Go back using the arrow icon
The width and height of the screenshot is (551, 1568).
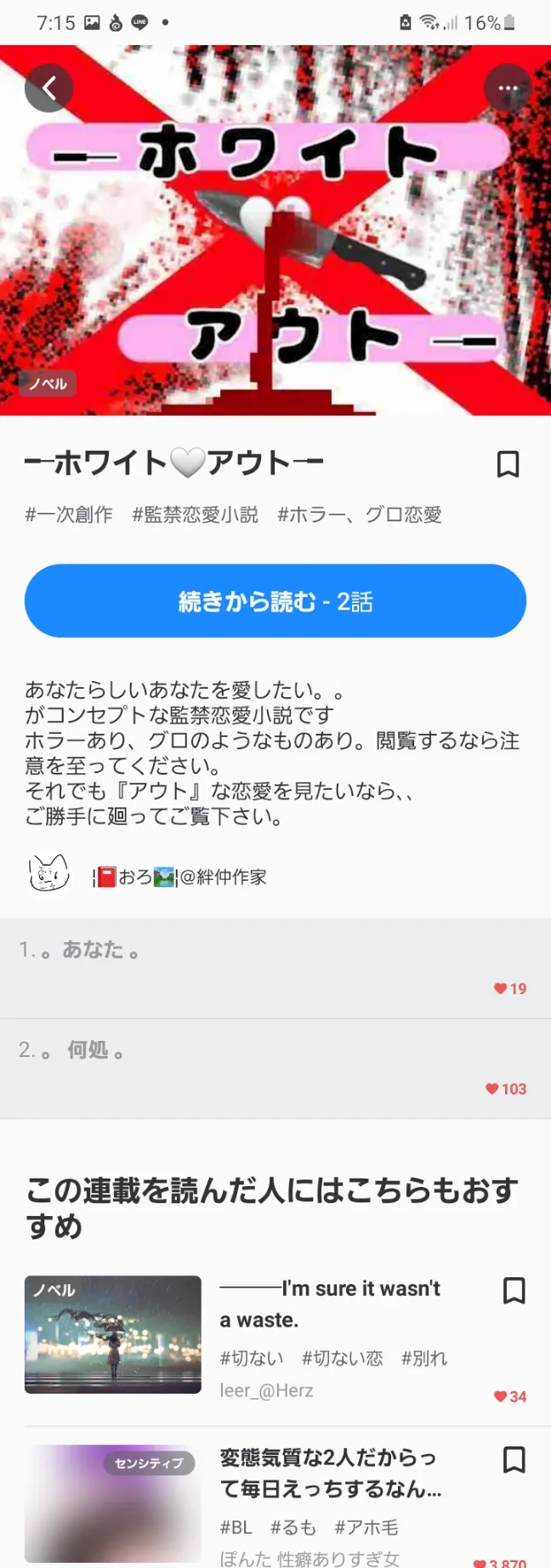coord(48,88)
